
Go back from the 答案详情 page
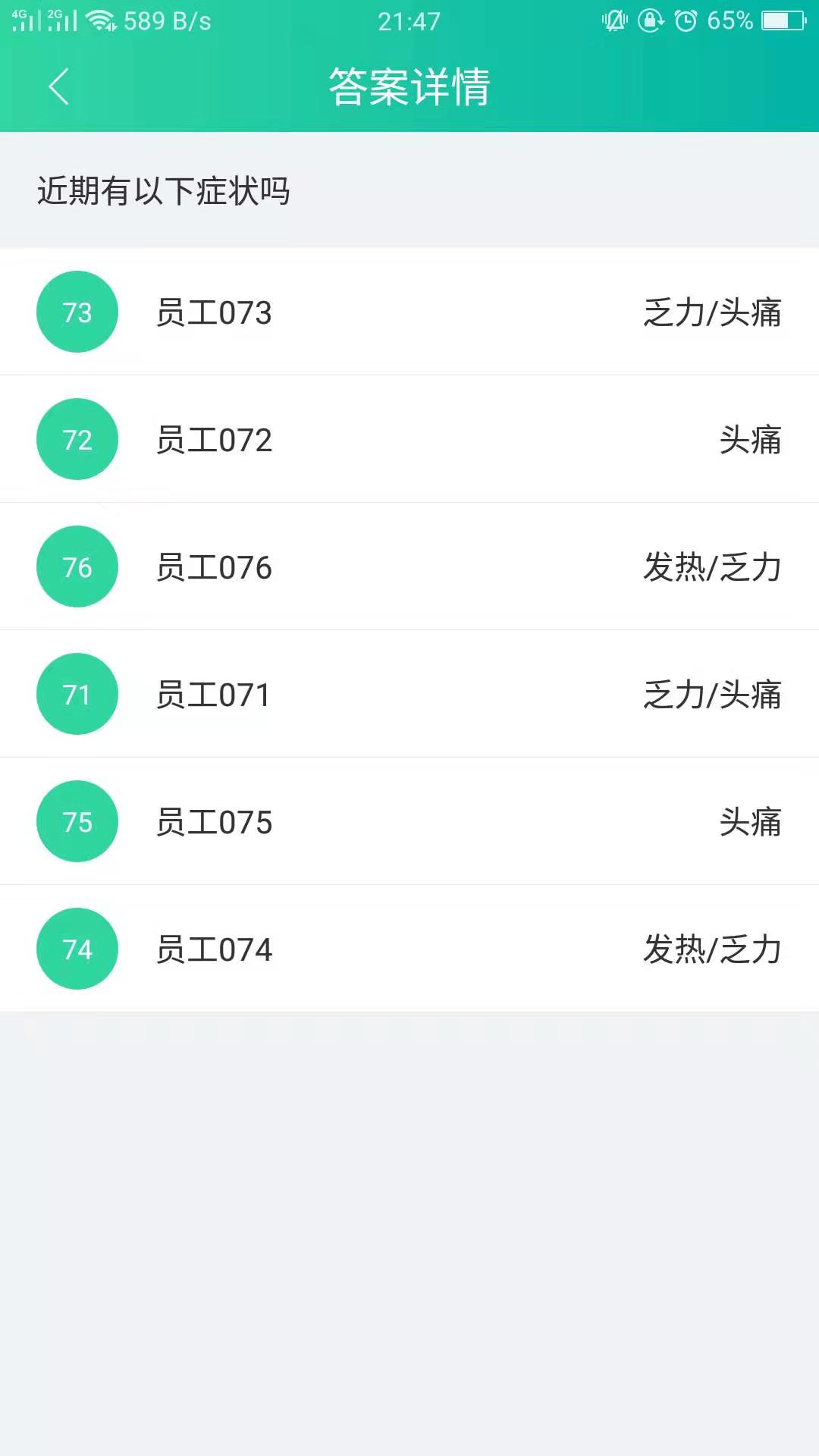point(58,86)
